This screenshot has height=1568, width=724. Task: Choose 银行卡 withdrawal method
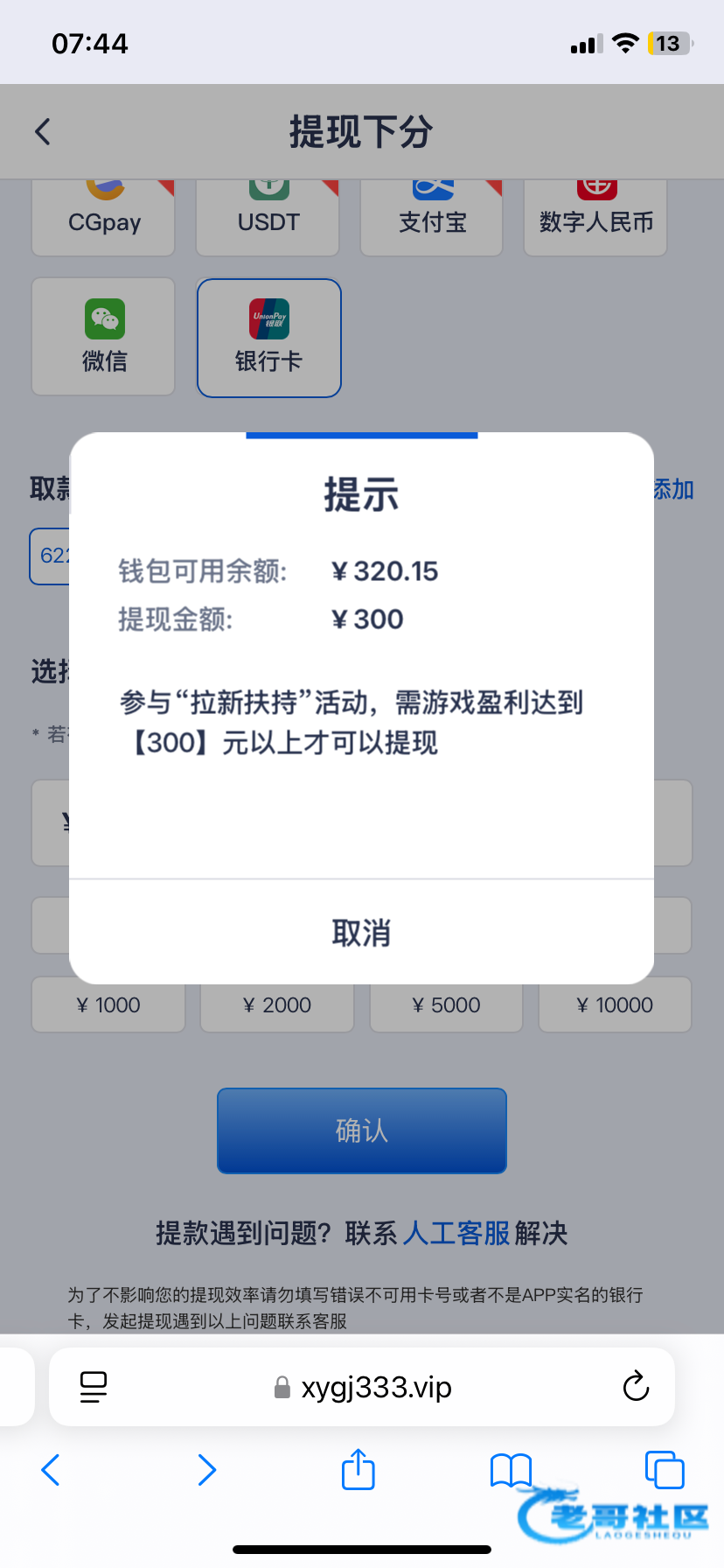click(268, 338)
